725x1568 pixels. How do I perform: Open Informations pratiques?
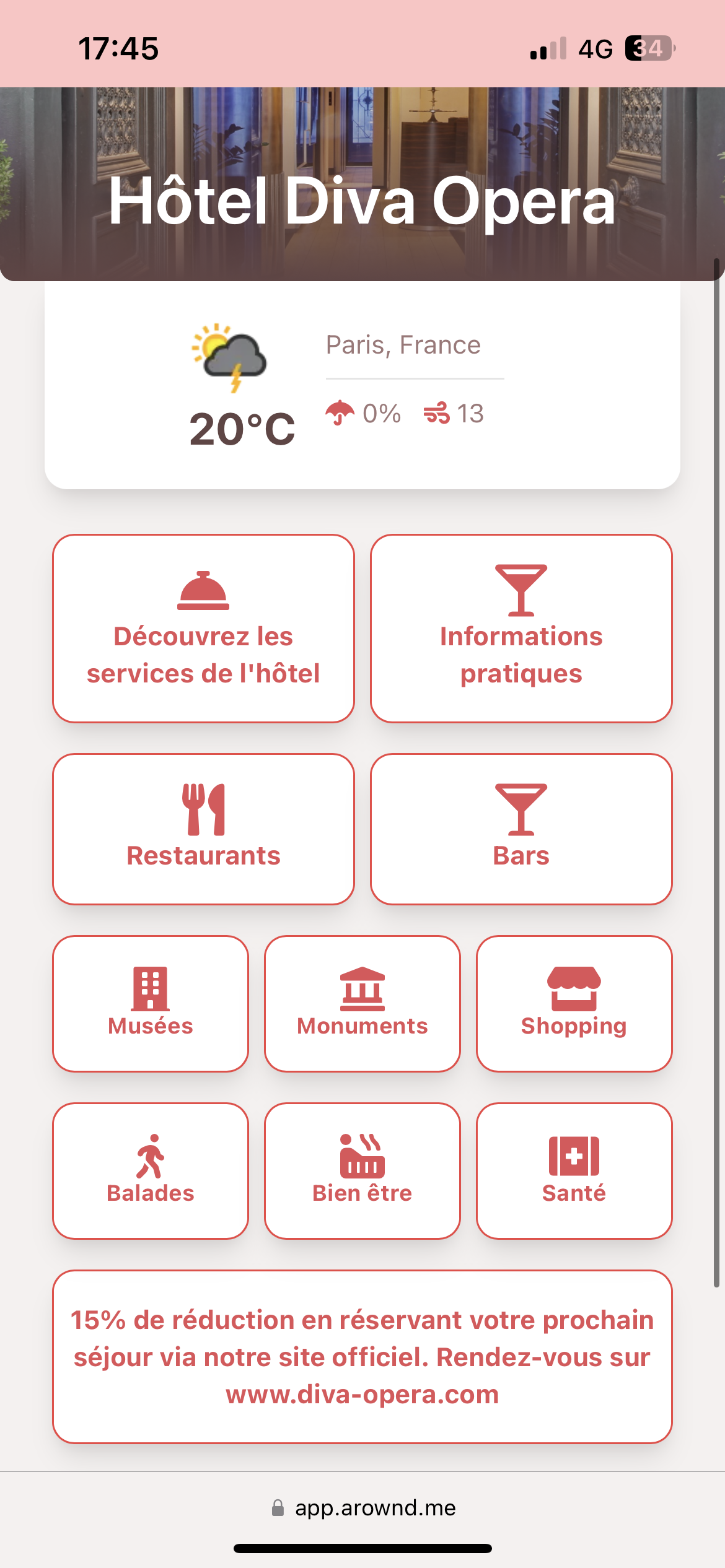521,629
